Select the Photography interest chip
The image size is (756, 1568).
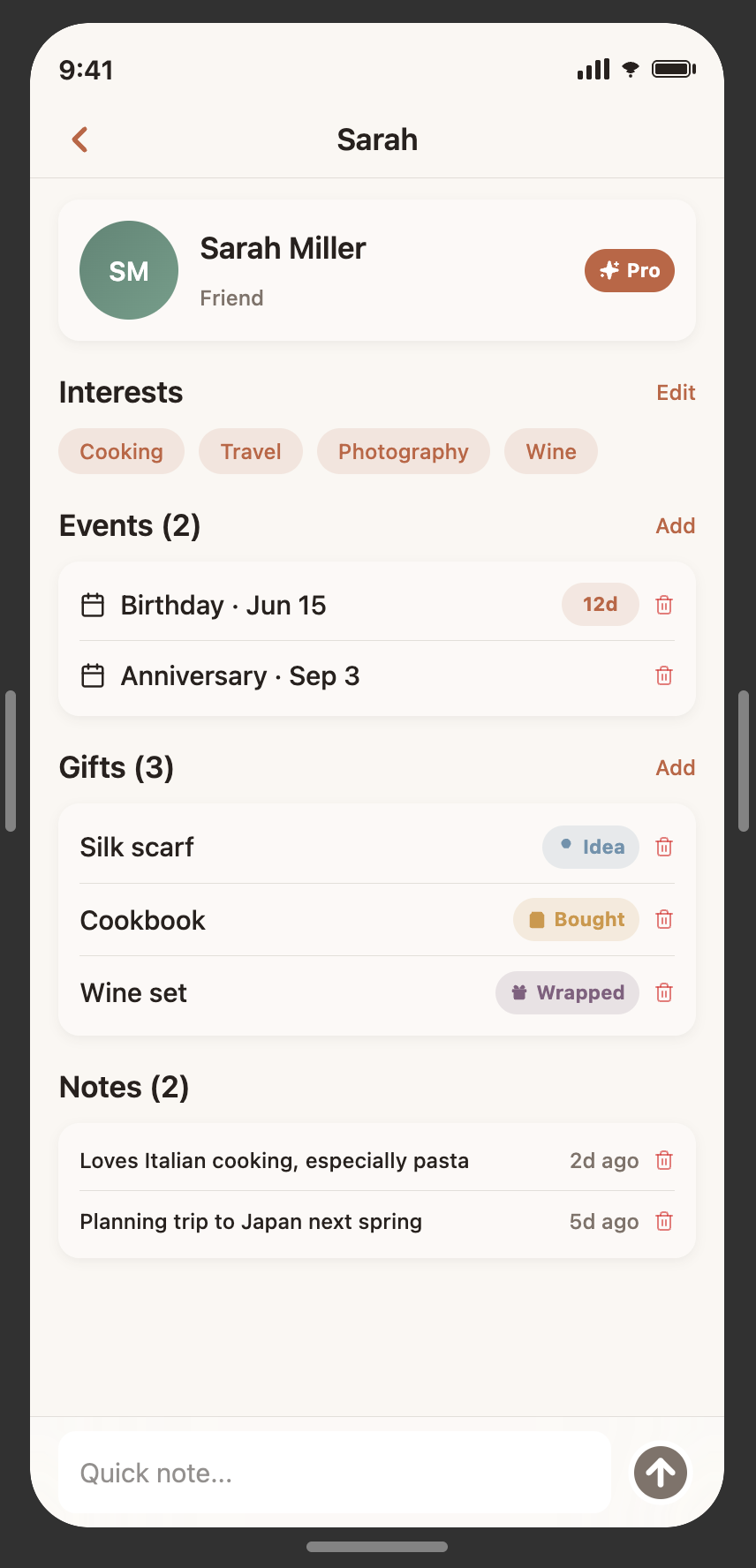pyautogui.click(x=403, y=452)
